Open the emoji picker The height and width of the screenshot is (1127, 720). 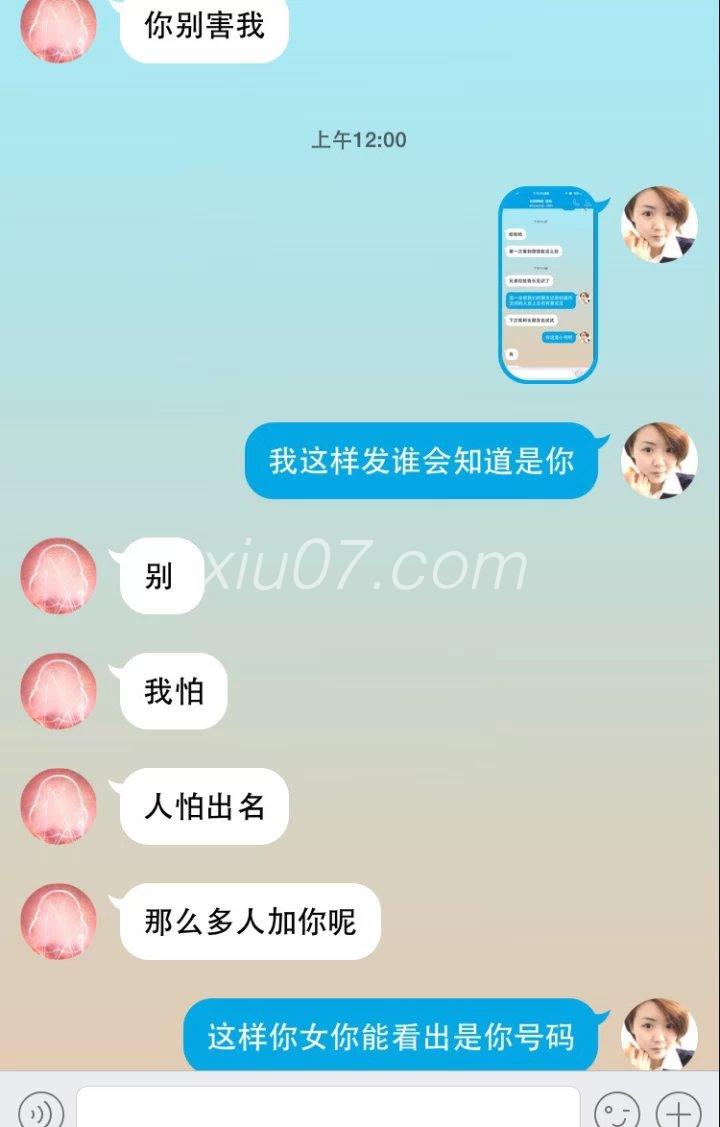[x=616, y=1110]
